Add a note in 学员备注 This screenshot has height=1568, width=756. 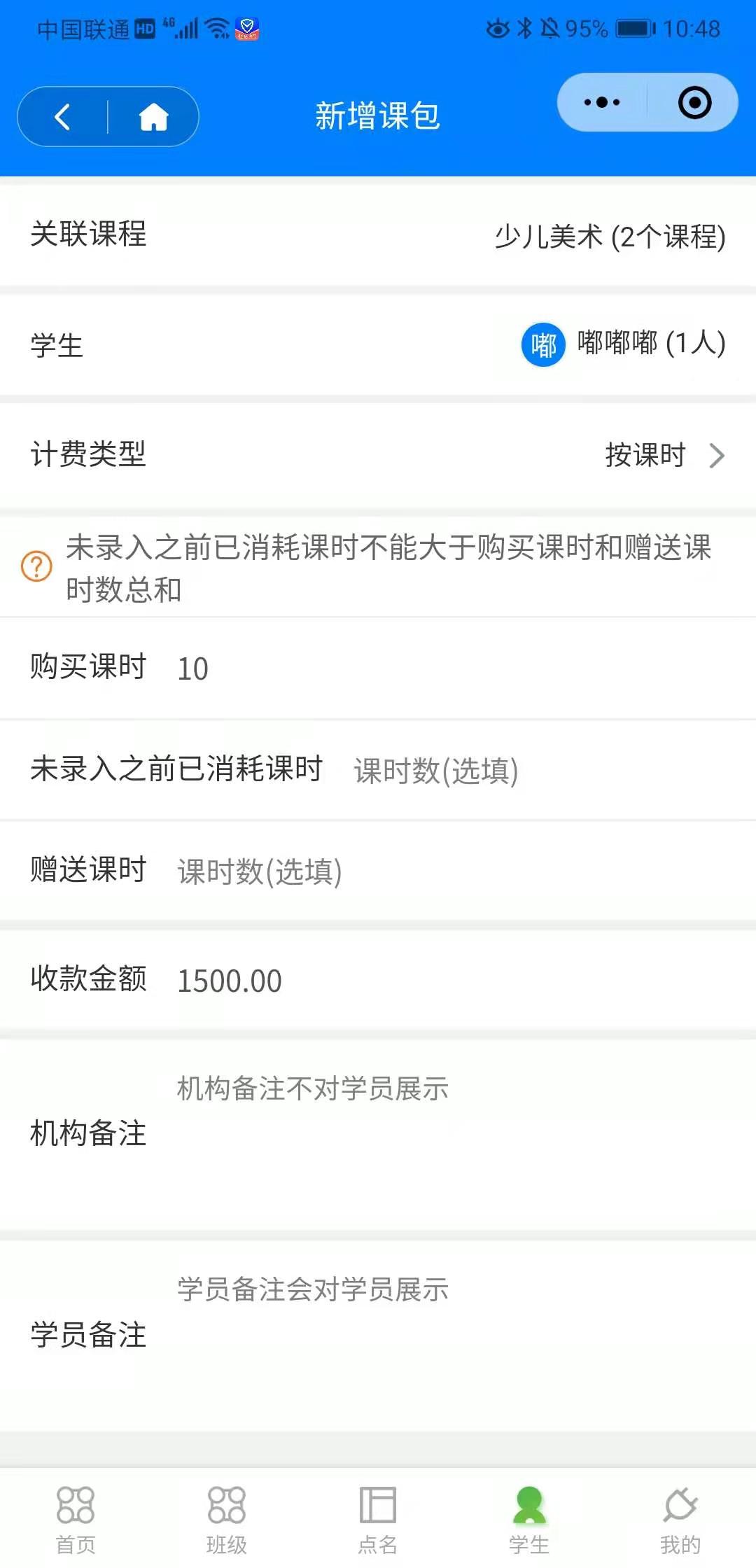pos(378,1334)
